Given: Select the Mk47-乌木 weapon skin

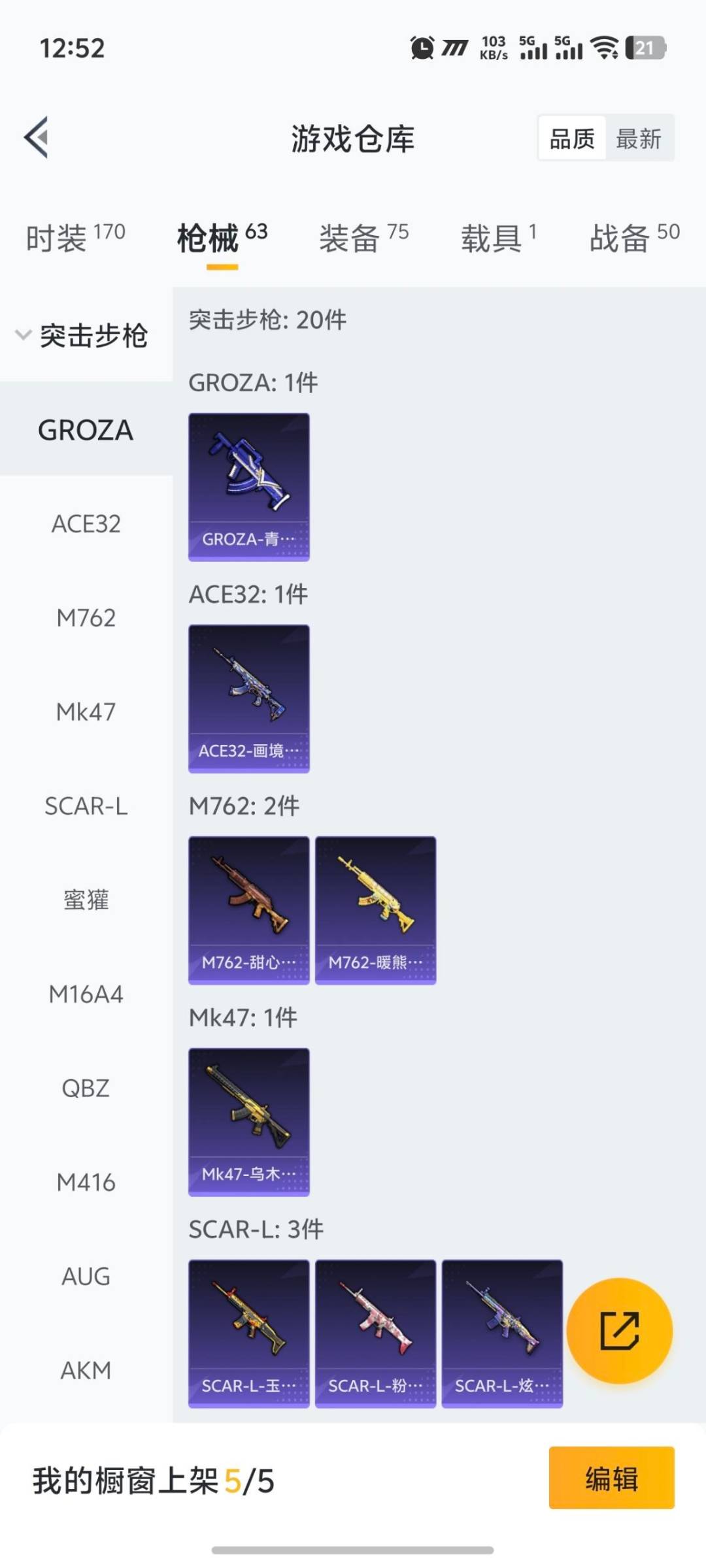Looking at the screenshot, I should 248,1121.
